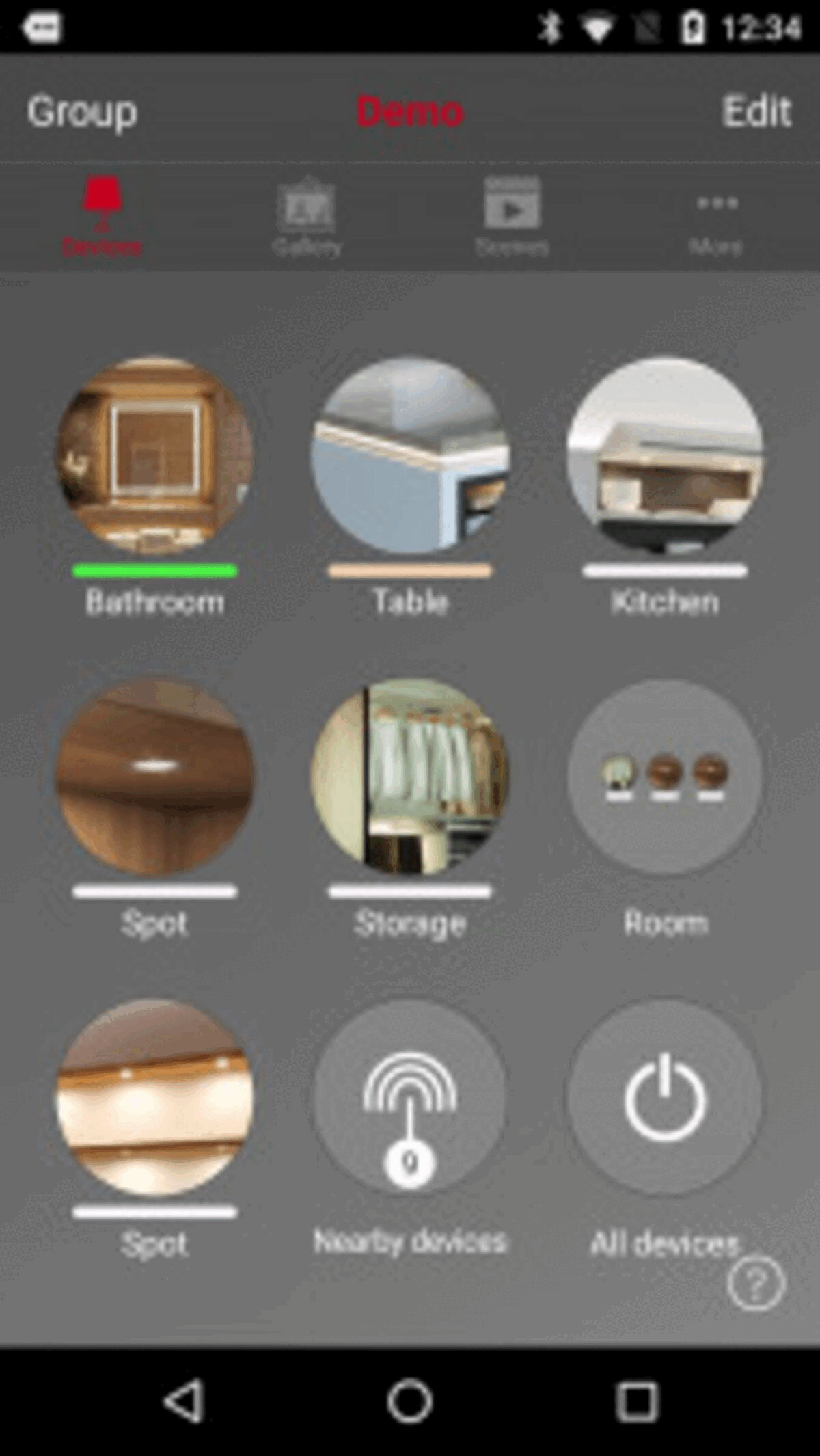The width and height of the screenshot is (820, 1456).
Task: Select the Devices lamp icon
Action: 101,205
